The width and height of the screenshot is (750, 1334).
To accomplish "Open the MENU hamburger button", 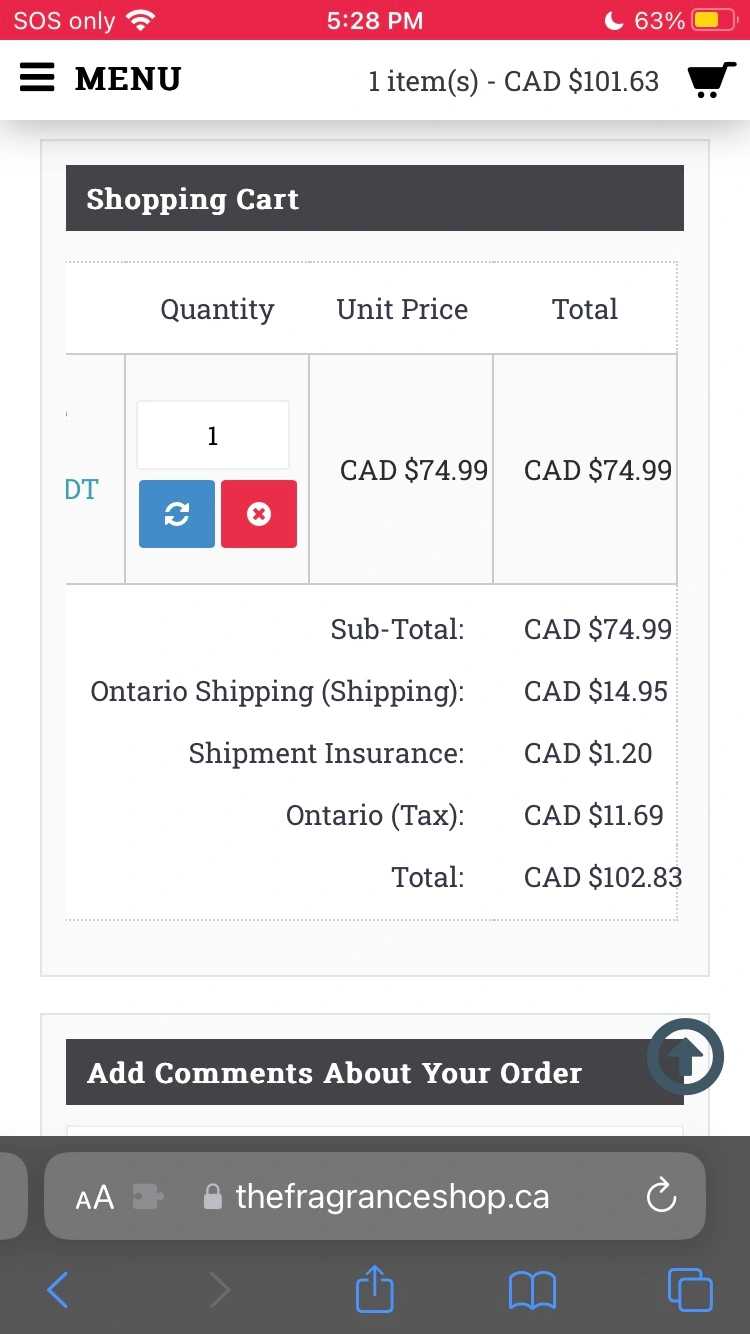I will click(x=100, y=79).
